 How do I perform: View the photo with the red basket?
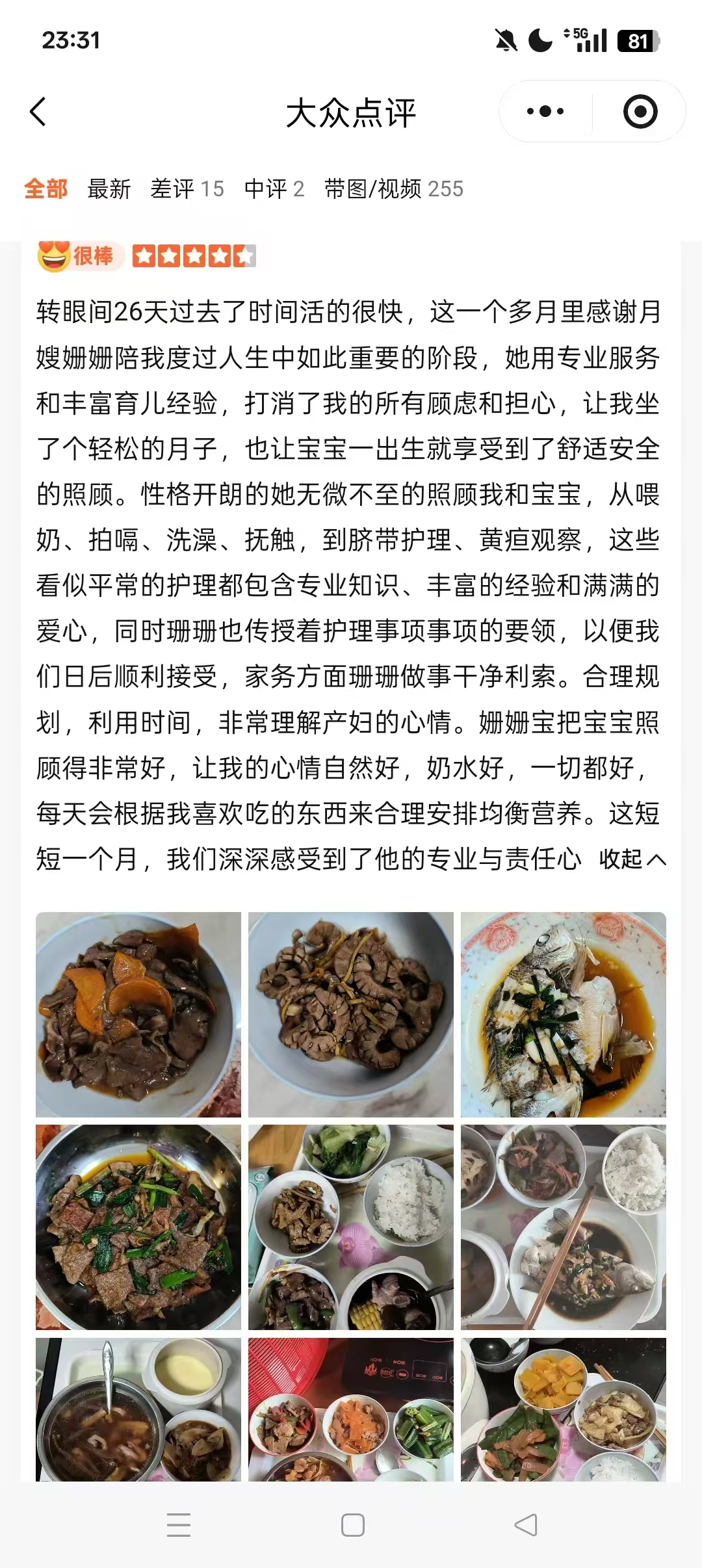click(x=351, y=1409)
